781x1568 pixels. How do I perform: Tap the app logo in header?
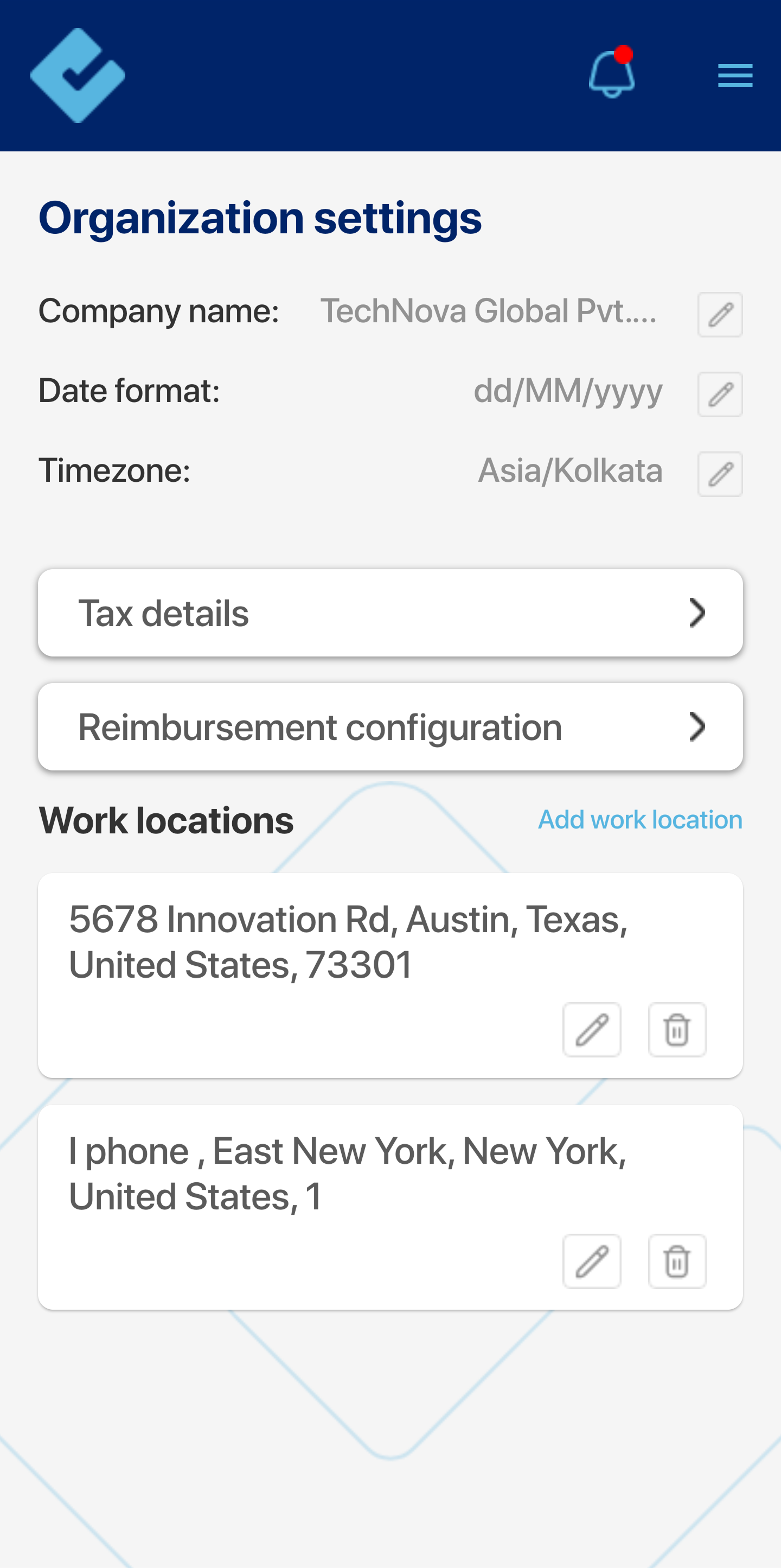78,75
